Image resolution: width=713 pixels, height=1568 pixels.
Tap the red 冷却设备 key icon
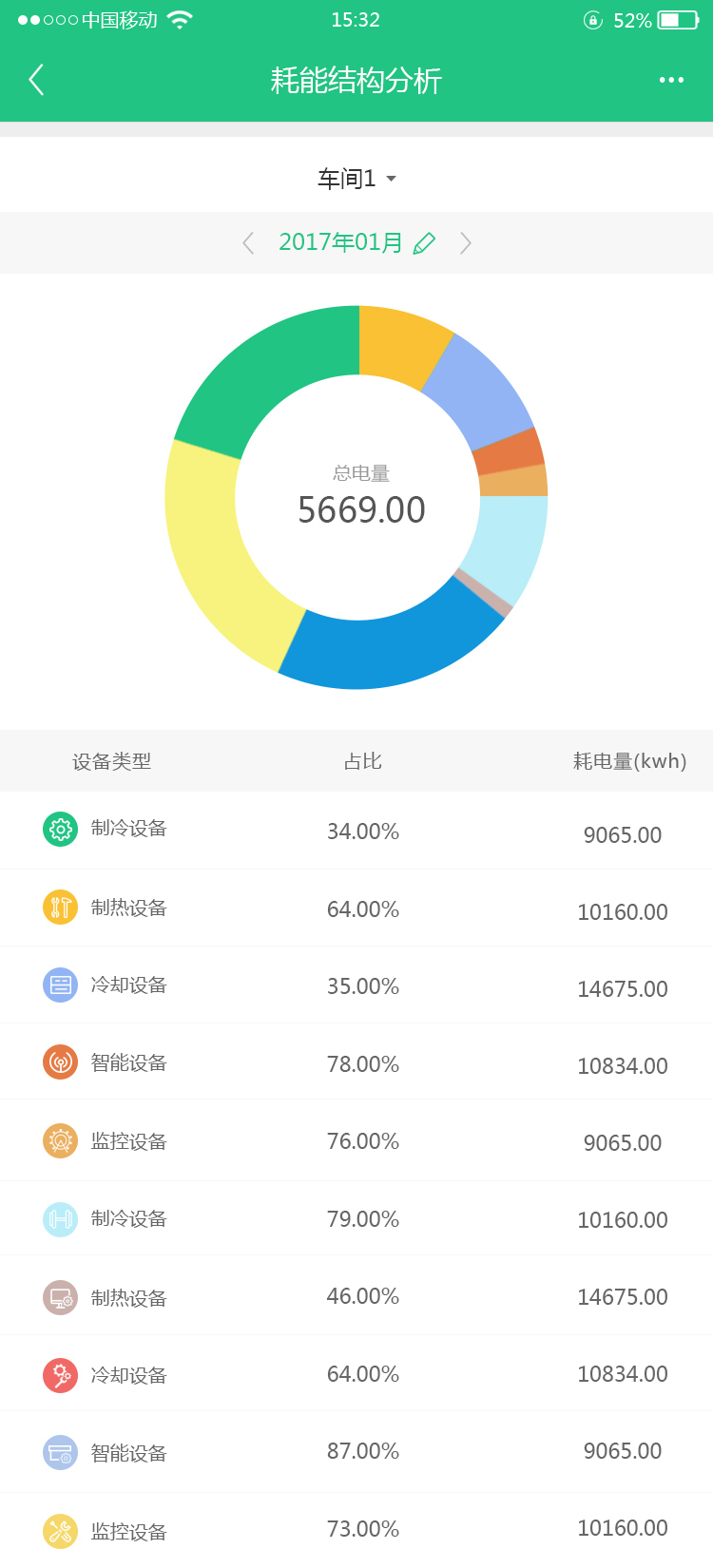tap(61, 1372)
